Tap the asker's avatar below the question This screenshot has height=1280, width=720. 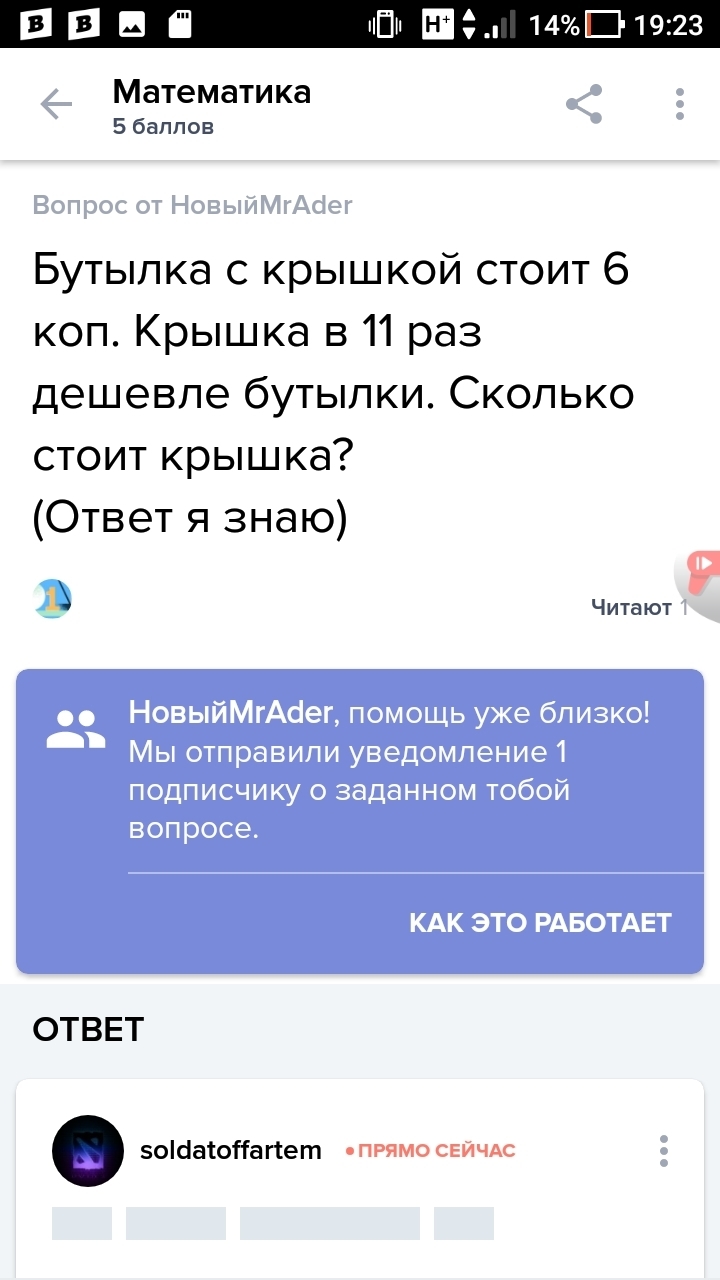(x=52, y=599)
